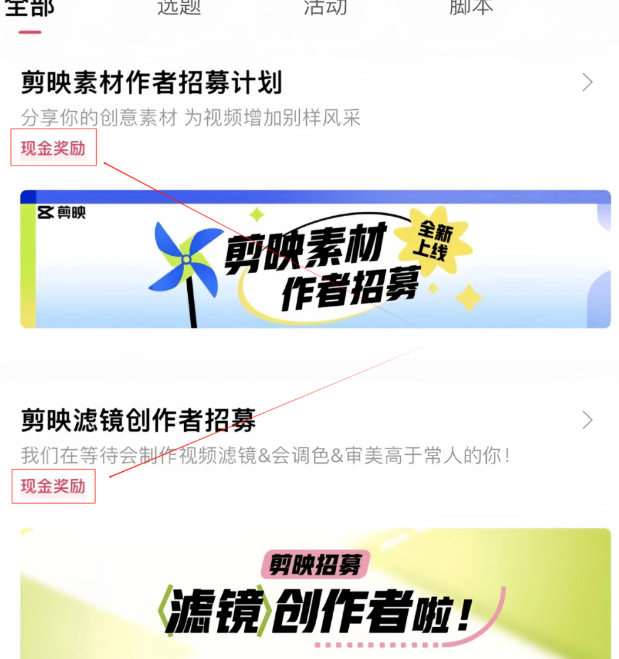619x659 pixels.
Task: Tap the 剪映素材作者招募 banner
Action: pyautogui.click(x=315, y=259)
